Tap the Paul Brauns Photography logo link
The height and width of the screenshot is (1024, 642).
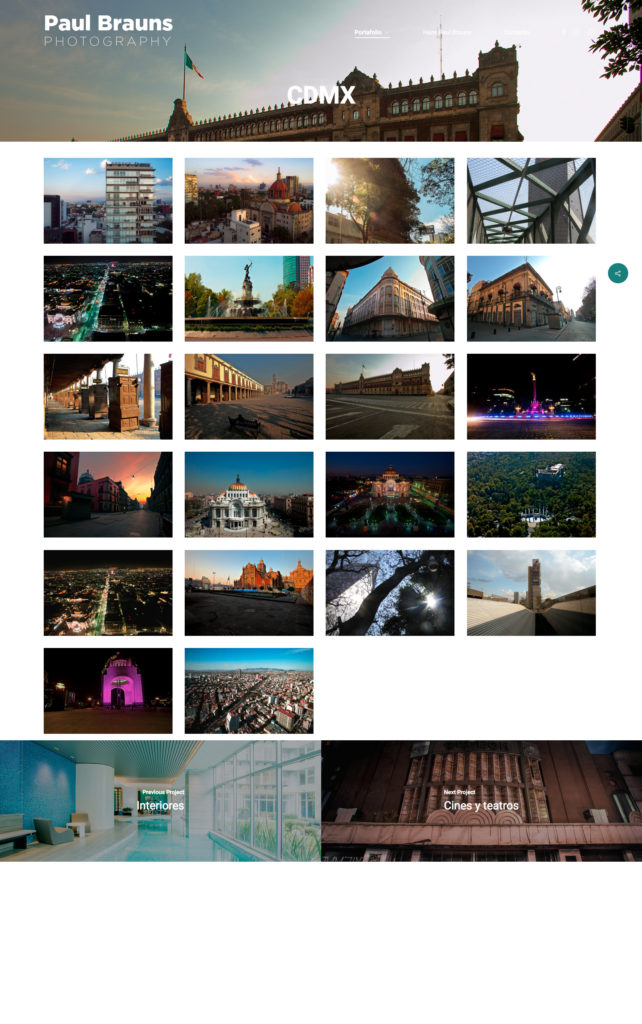108,30
